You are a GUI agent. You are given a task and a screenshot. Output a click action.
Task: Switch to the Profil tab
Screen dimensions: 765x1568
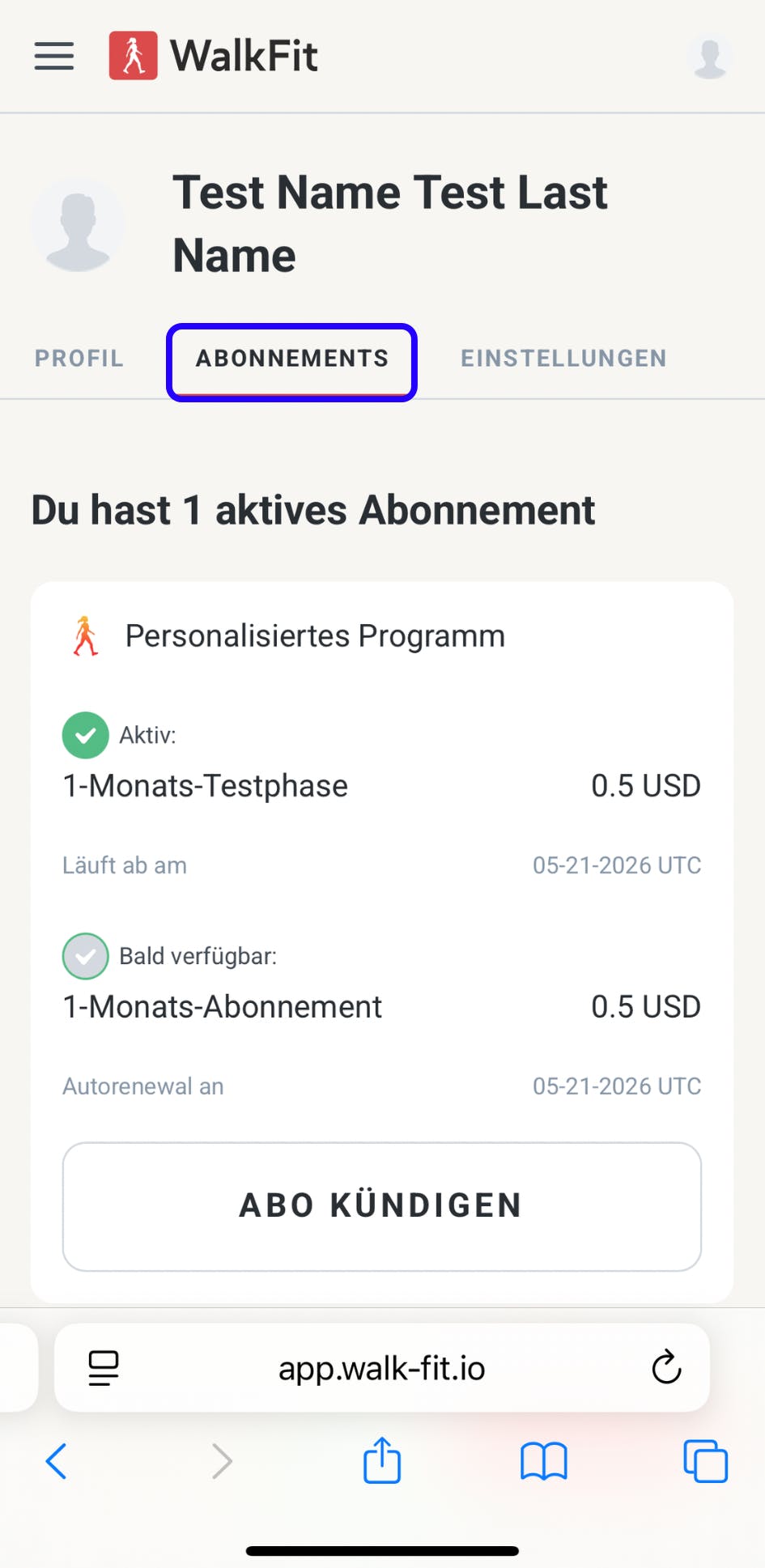click(x=79, y=359)
